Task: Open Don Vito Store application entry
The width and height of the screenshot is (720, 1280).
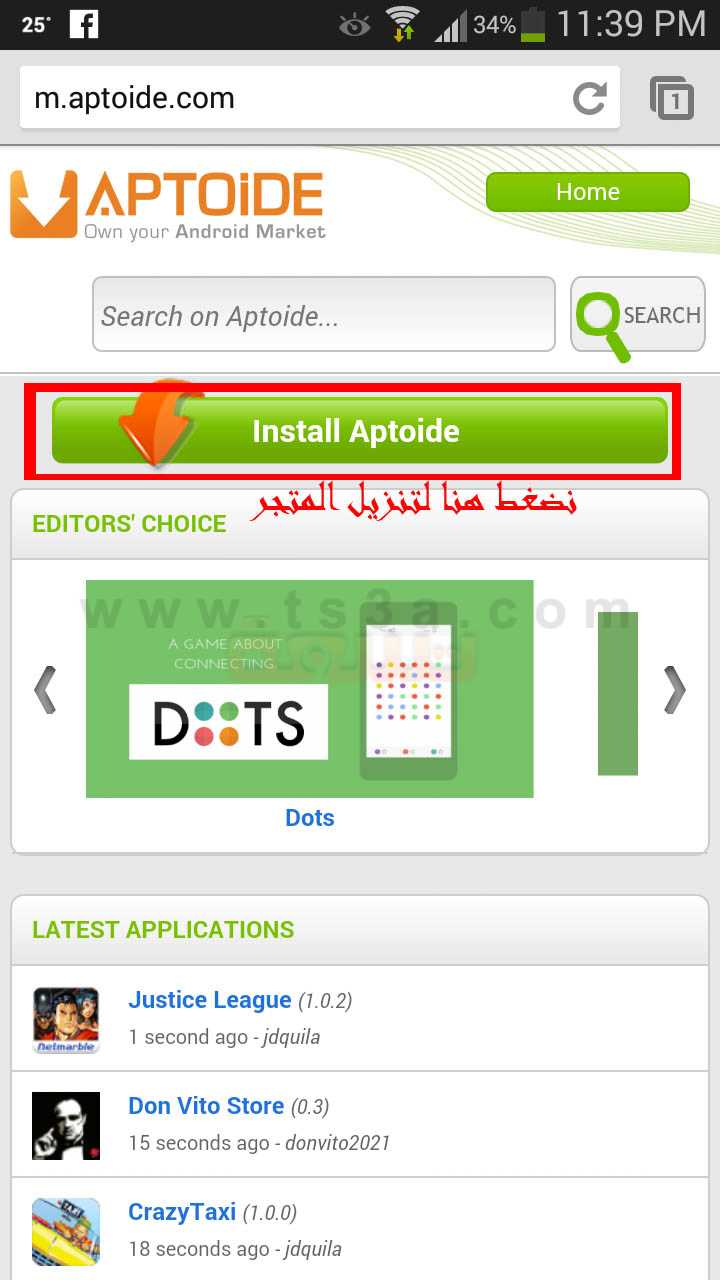Action: point(360,1124)
